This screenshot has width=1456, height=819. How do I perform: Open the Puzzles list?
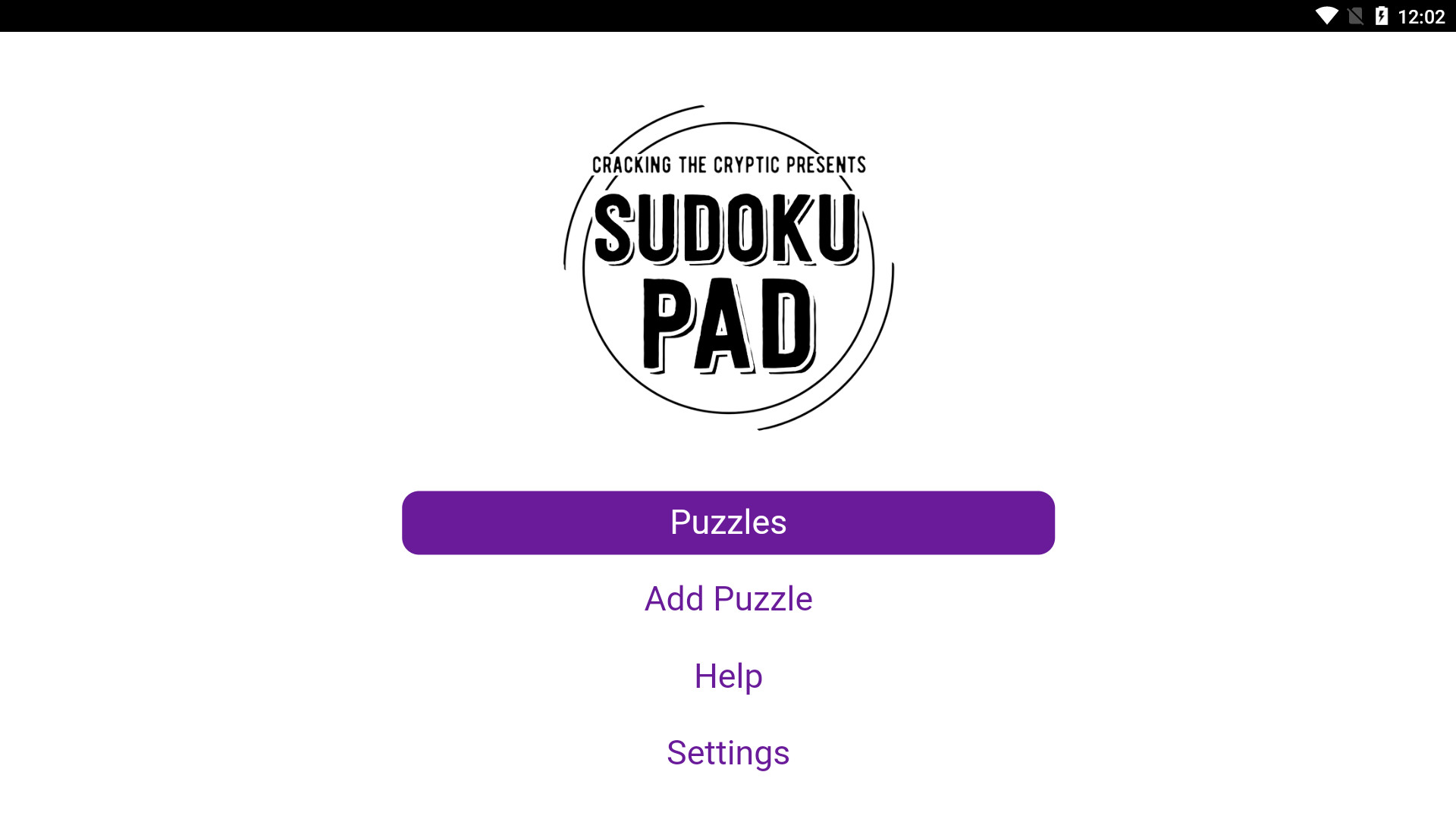[728, 522]
